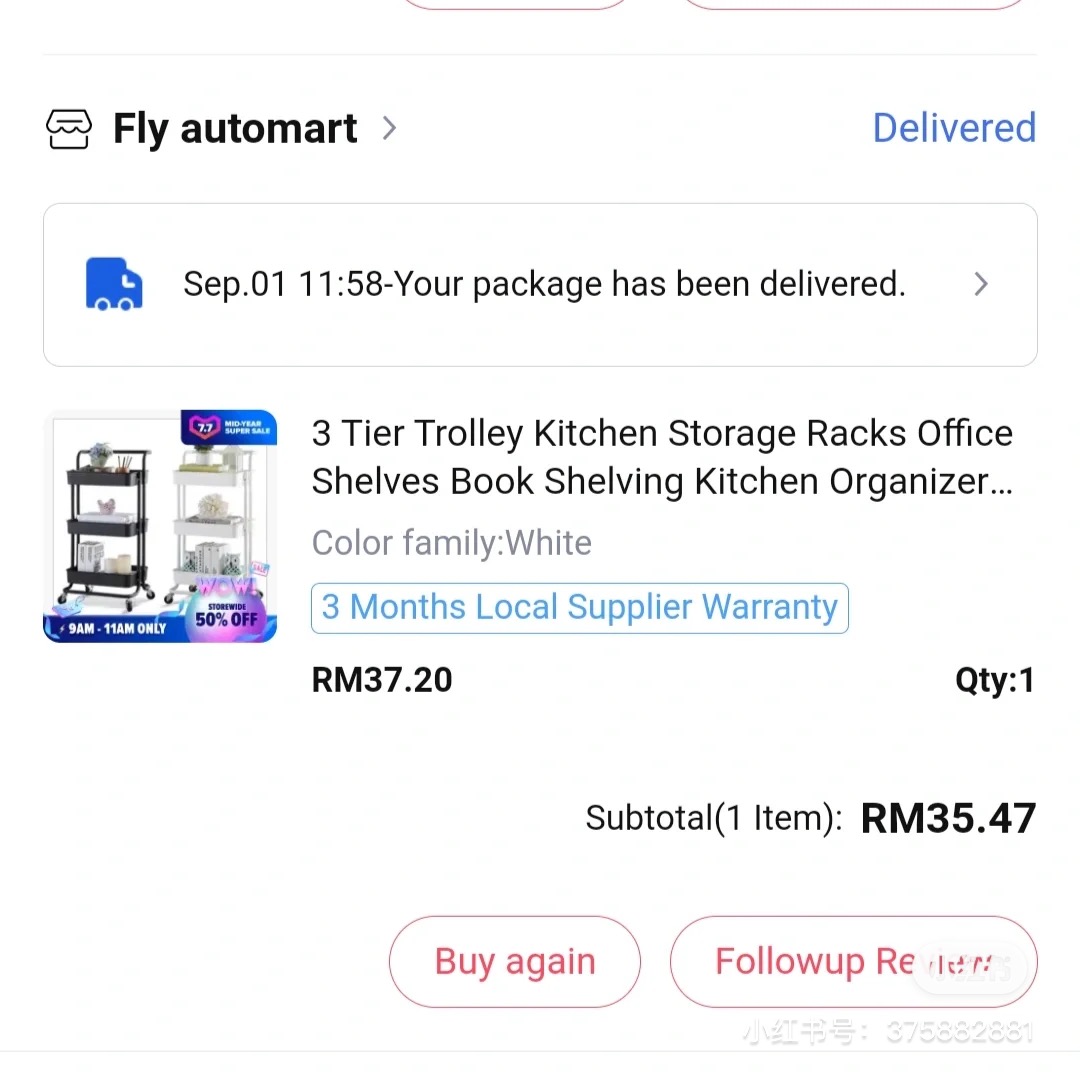Write a followup review
The height and width of the screenshot is (1080, 1080).
click(852, 962)
